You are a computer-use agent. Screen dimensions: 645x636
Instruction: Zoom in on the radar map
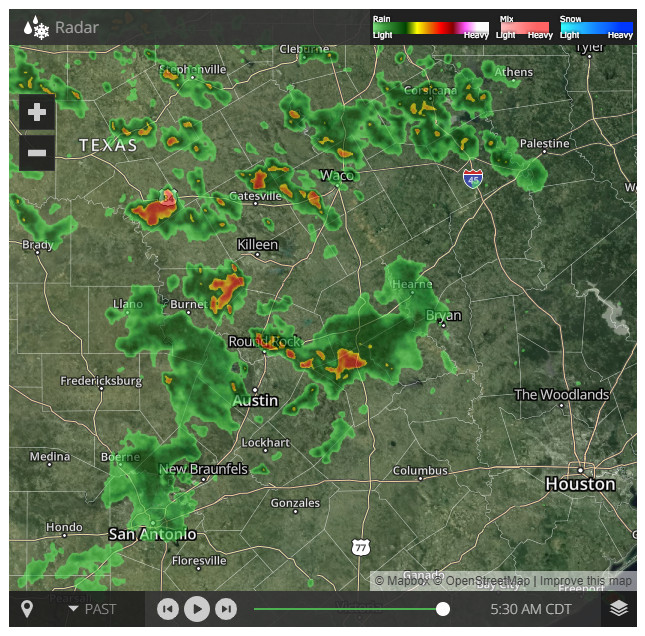(x=37, y=113)
